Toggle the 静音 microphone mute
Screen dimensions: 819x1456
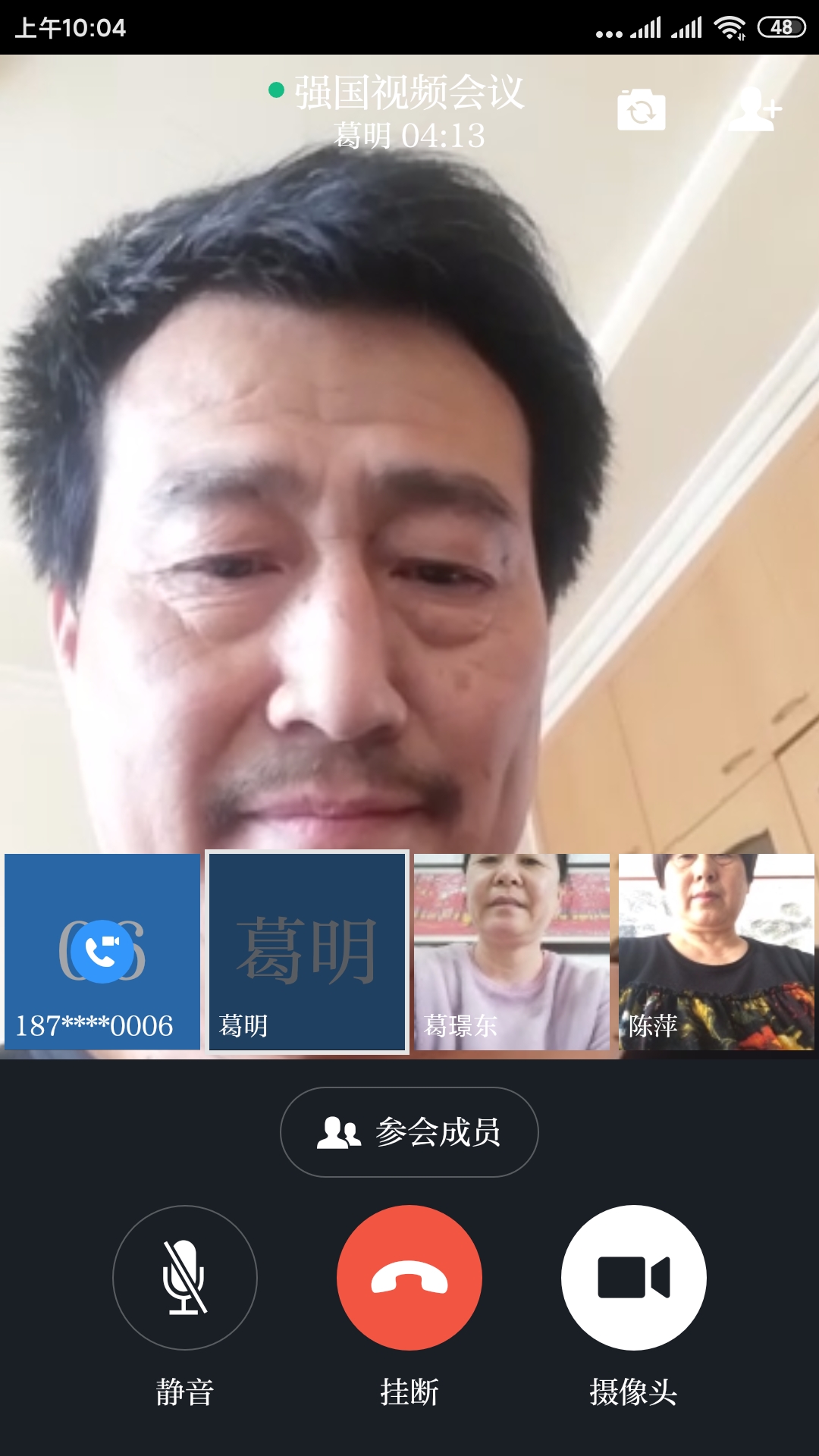[x=185, y=1278]
